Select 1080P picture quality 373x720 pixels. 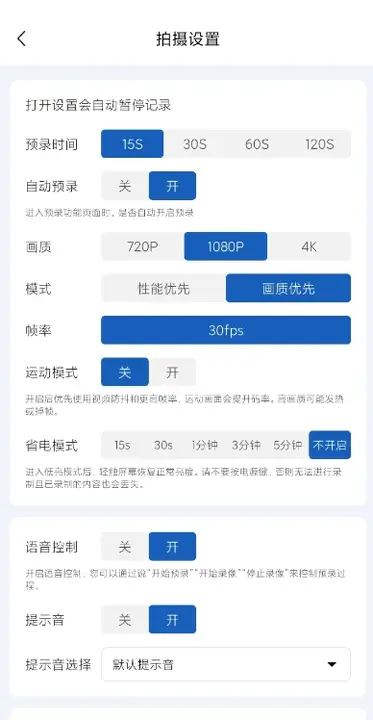[226, 247]
